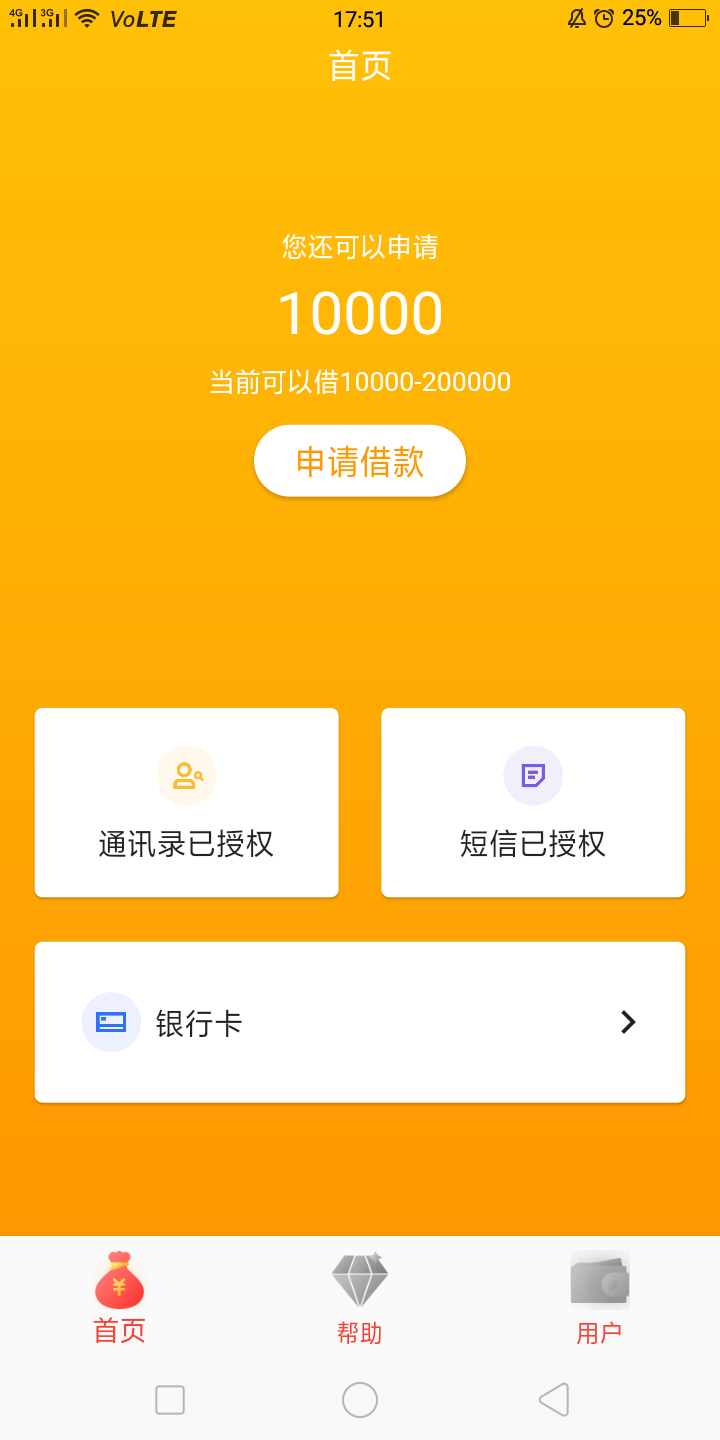Viewport: 720px width, 1440px height.
Task: Switch to the 首页 tab
Action: pyautogui.click(x=120, y=1298)
